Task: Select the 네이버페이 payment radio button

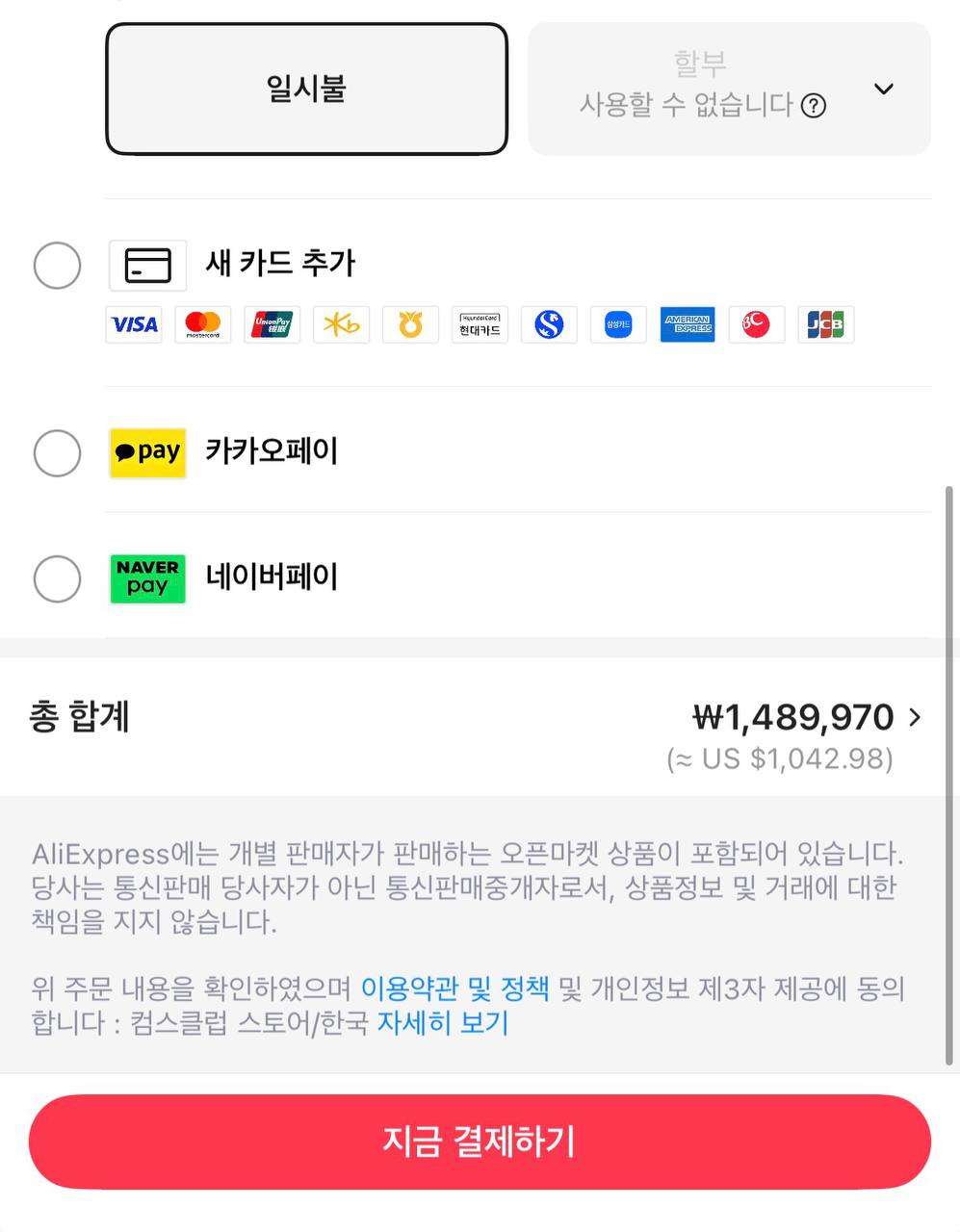Action: [x=57, y=579]
